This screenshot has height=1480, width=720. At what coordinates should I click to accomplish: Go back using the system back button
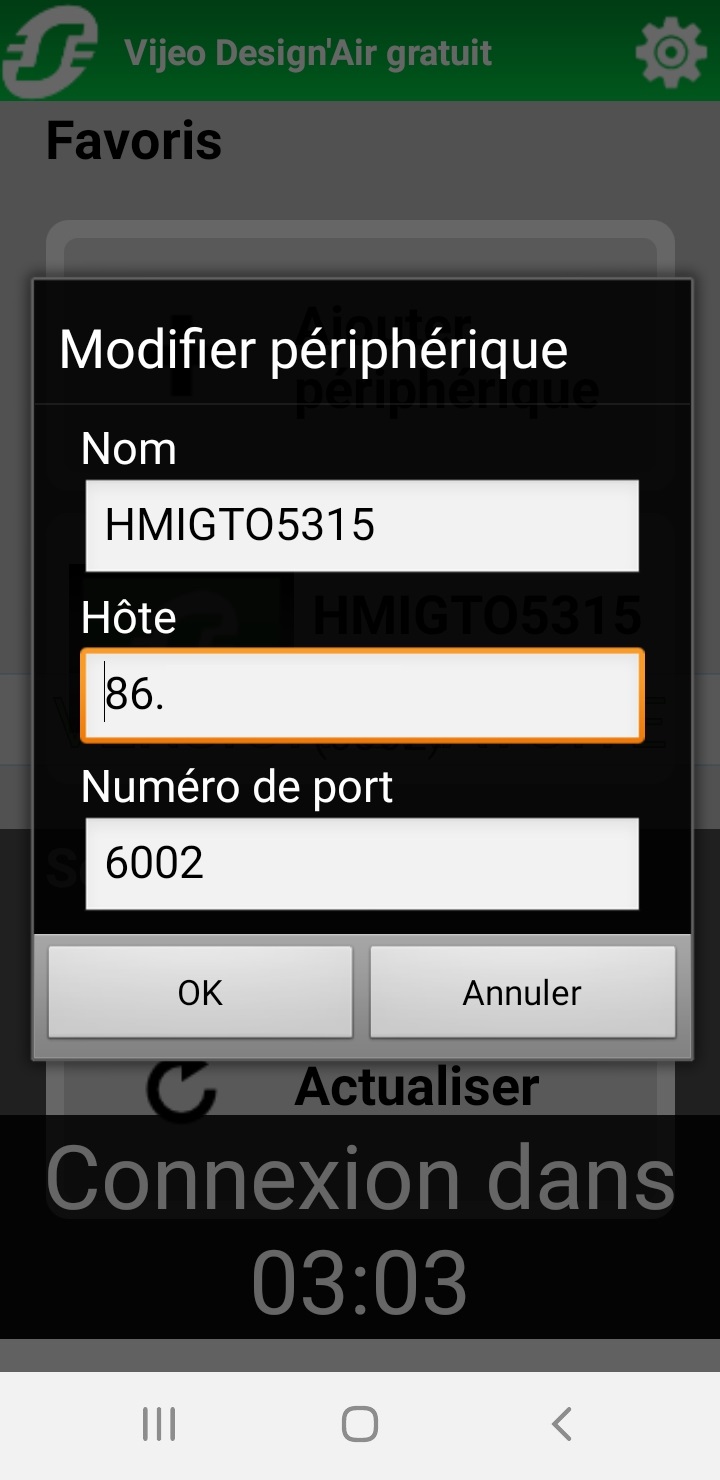pyautogui.click(x=562, y=1423)
